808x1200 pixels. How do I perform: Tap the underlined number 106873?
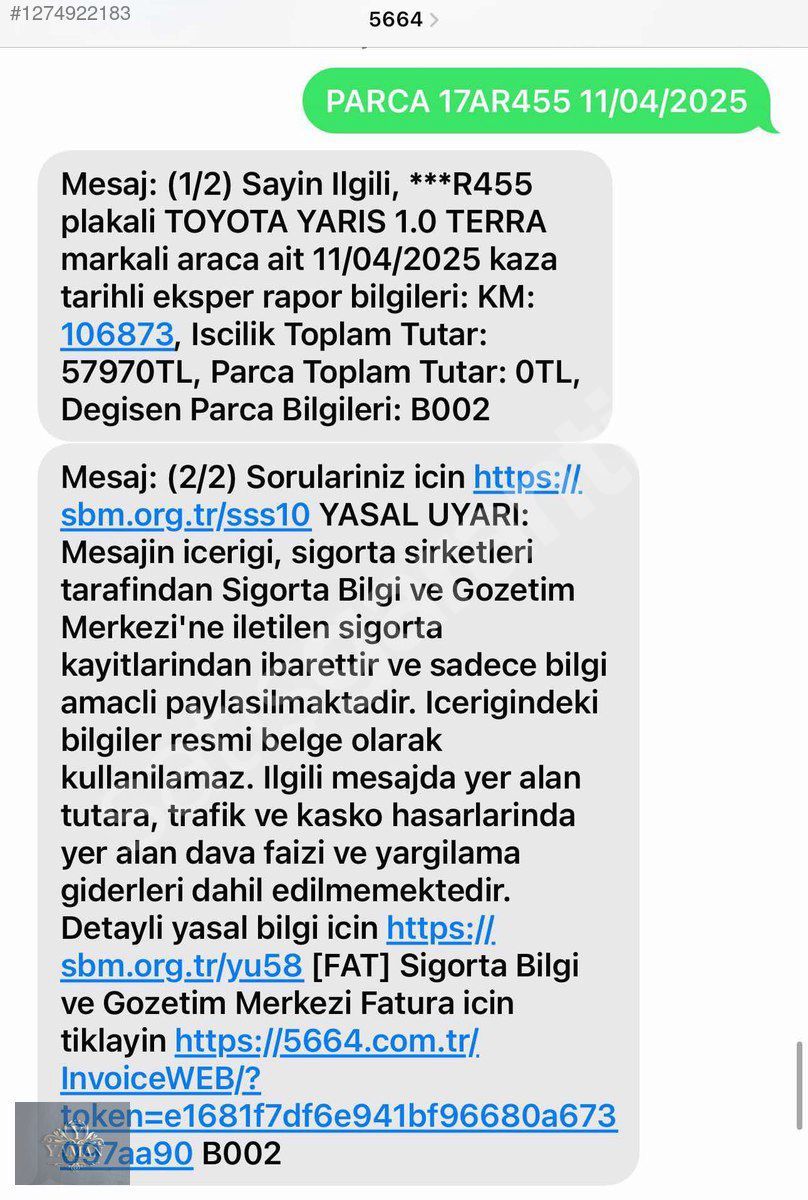click(x=117, y=334)
